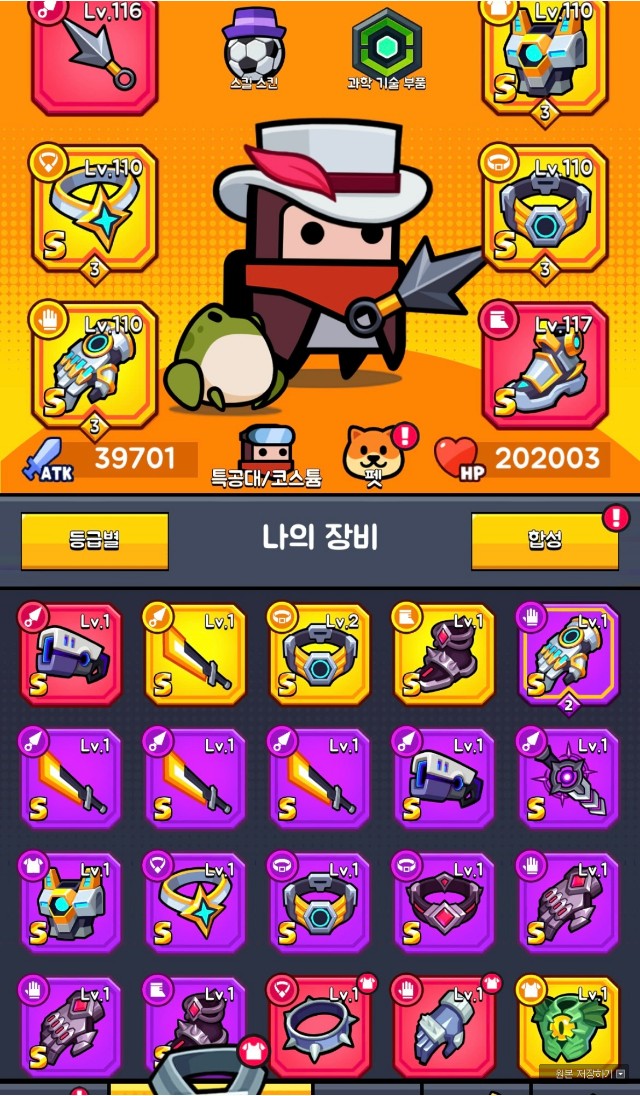This screenshot has height=1096, width=640.
Task: Open the purple Lv.1 spiked mace weapon
Action: point(567,778)
